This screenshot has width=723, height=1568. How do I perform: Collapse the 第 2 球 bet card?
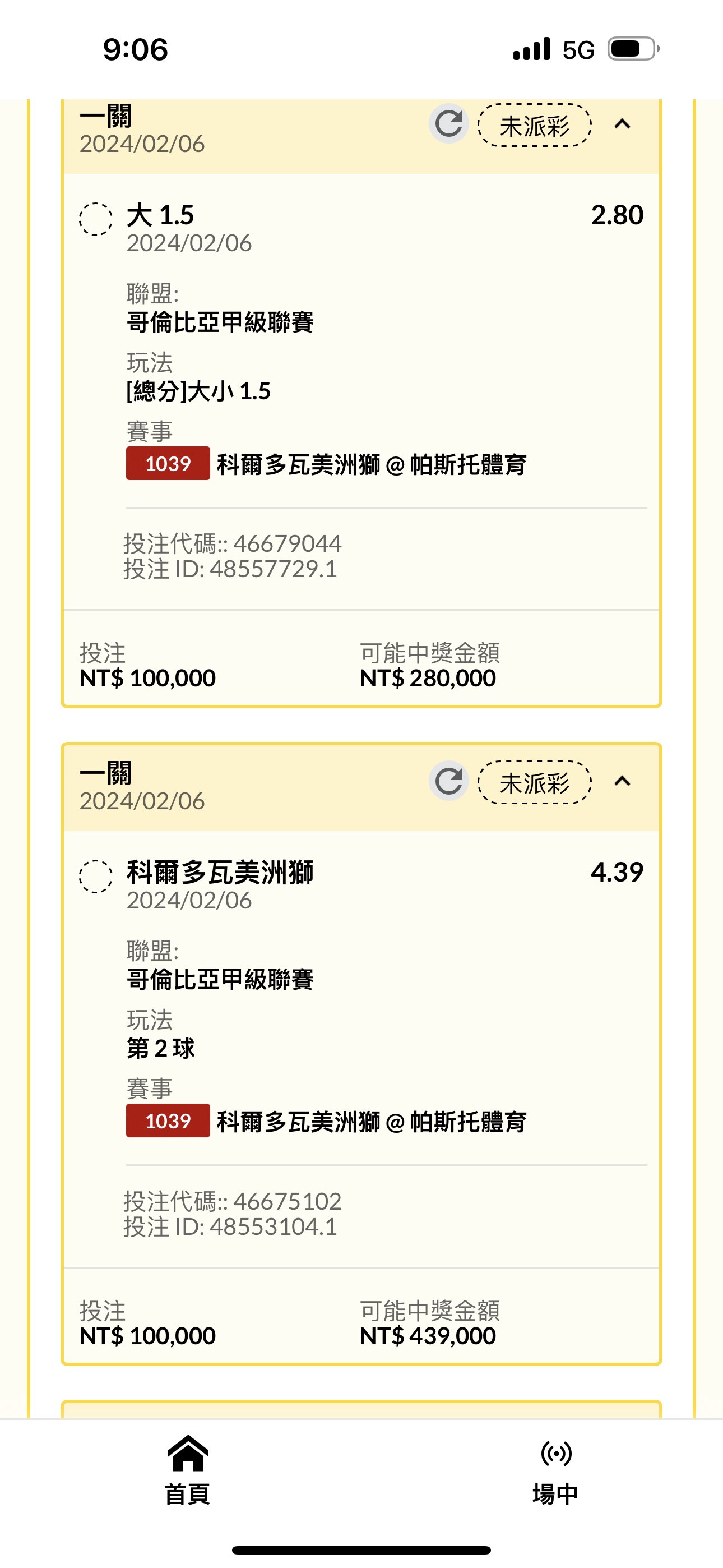coord(622,781)
